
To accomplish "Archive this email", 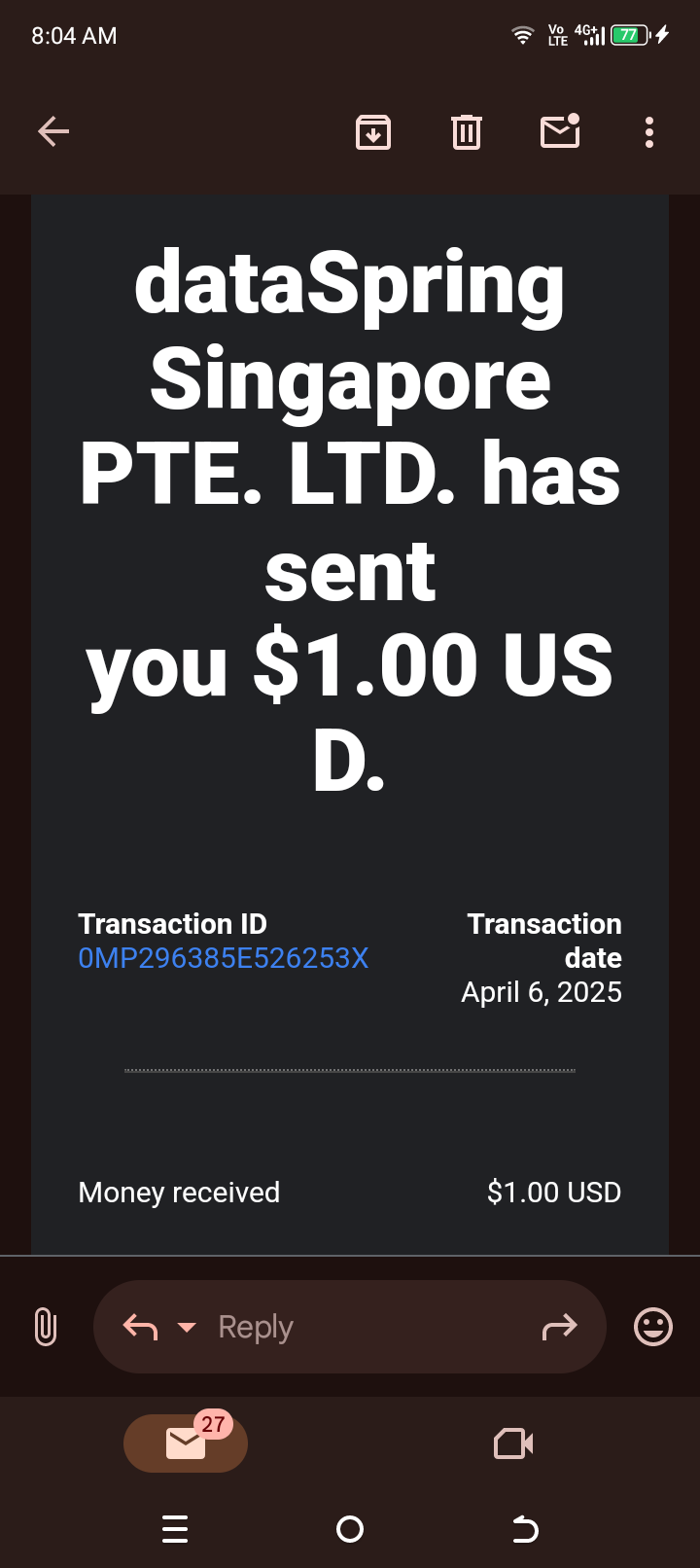I will tap(373, 131).
